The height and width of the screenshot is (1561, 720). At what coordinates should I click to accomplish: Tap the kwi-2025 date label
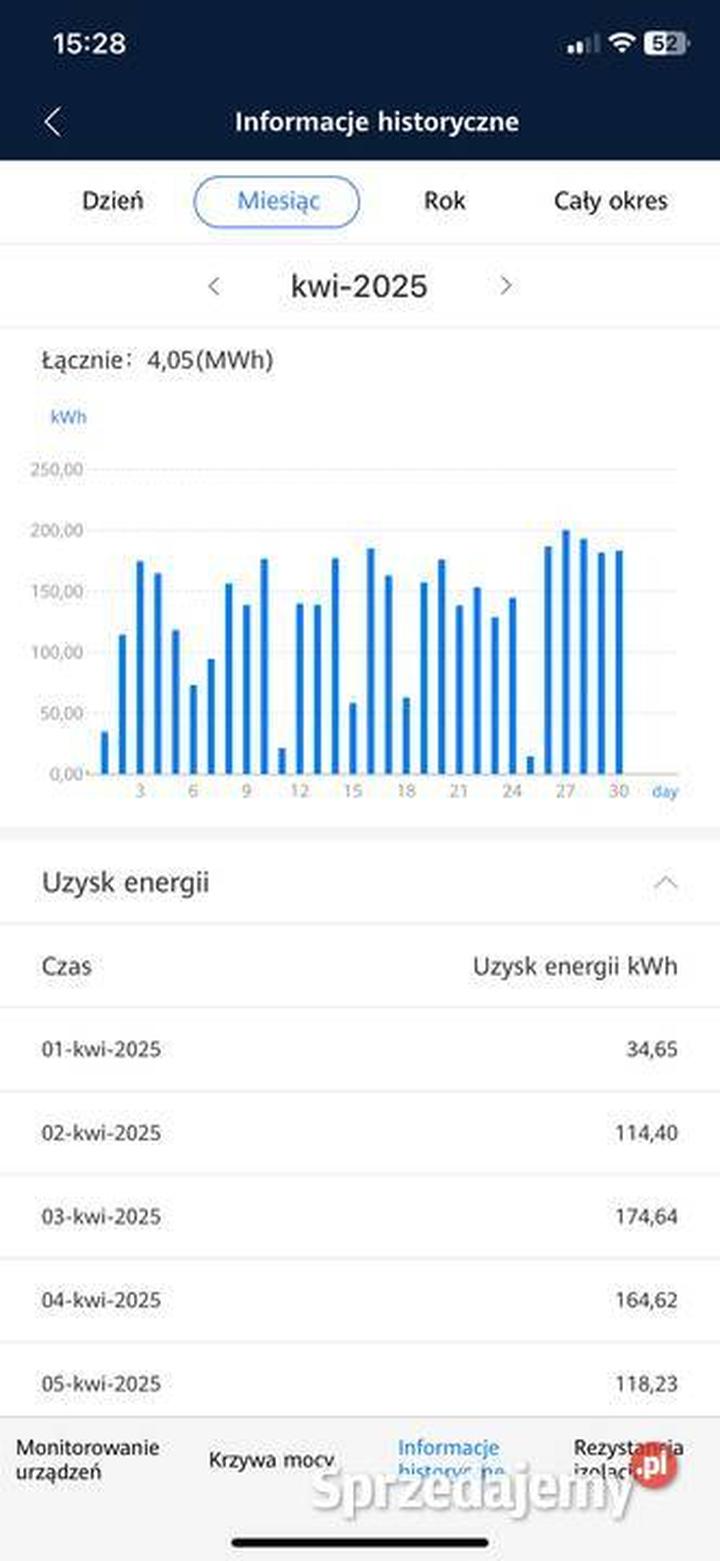tap(360, 287)
